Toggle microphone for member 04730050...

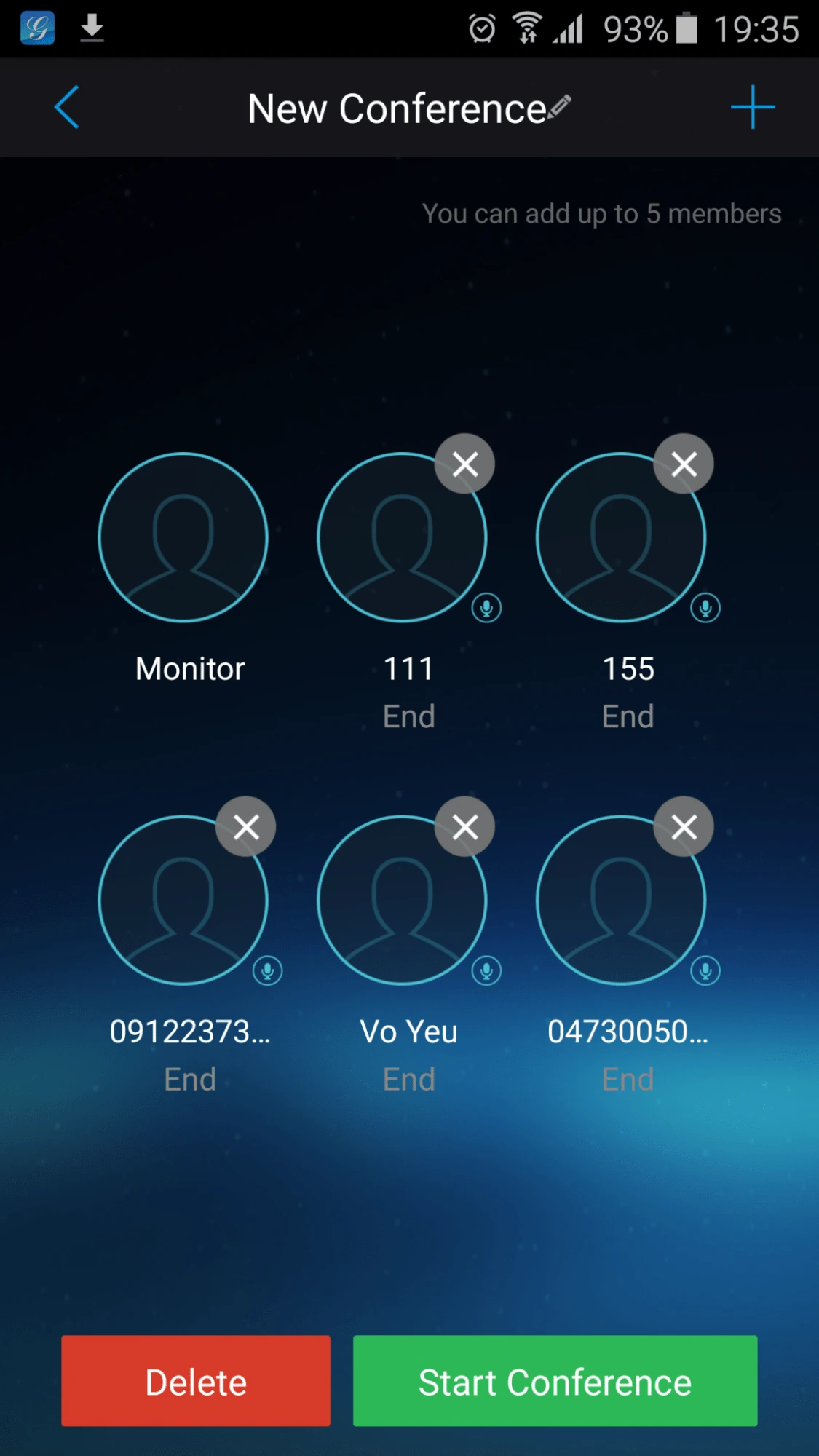[x=705, y=970]
